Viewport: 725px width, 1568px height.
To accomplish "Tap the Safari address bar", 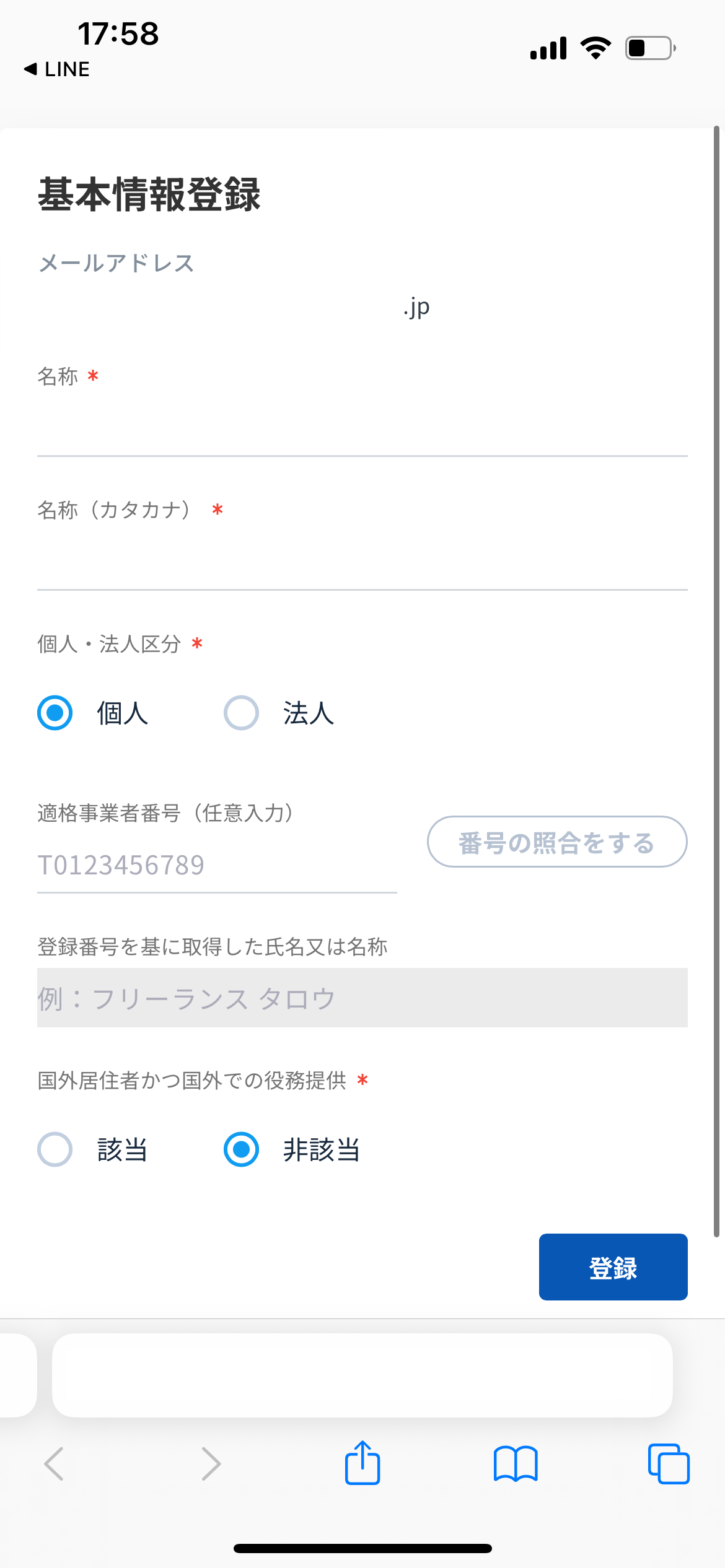I will (362, 1375).
